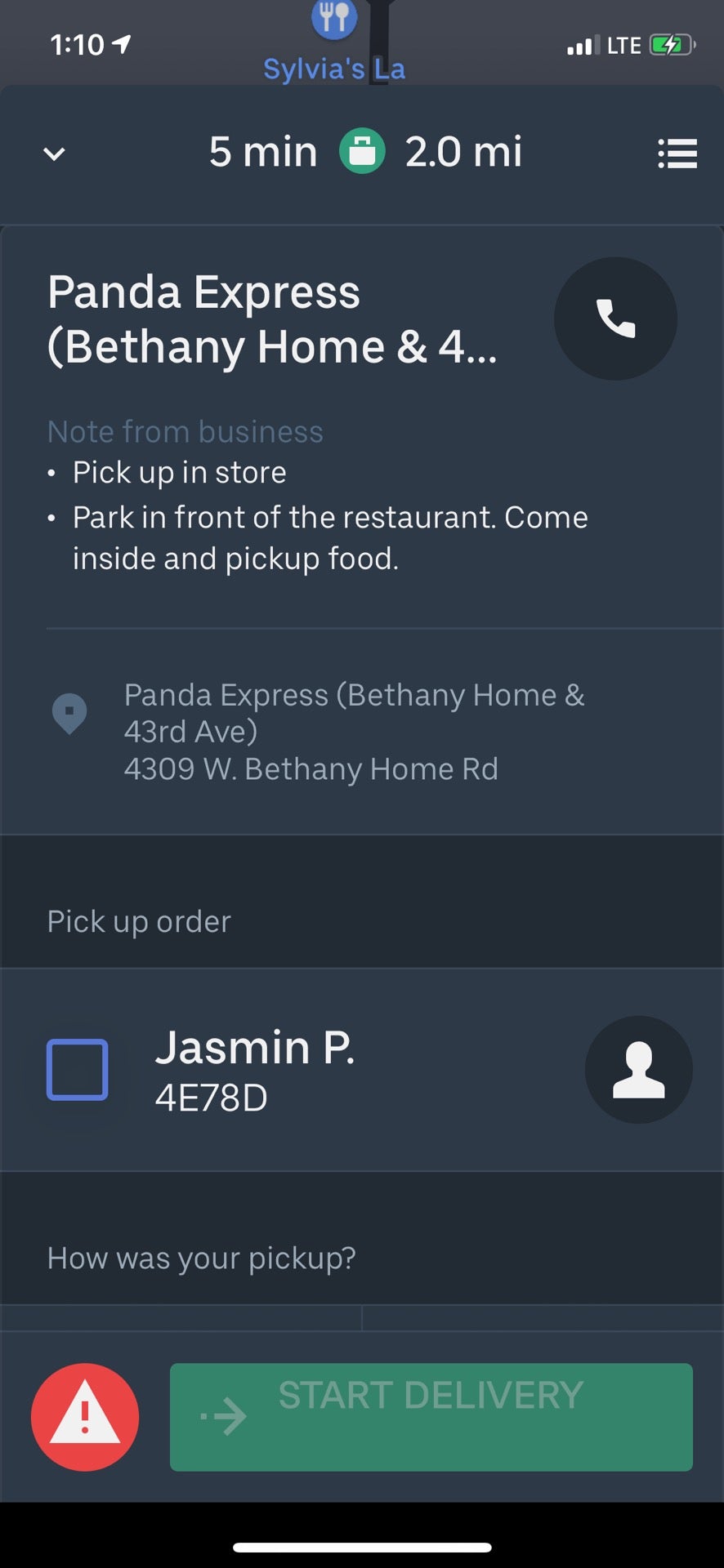View Jasmin P.'s profile picture icon
This screenshot has width=724, height=1568.
pos(639,1070)
